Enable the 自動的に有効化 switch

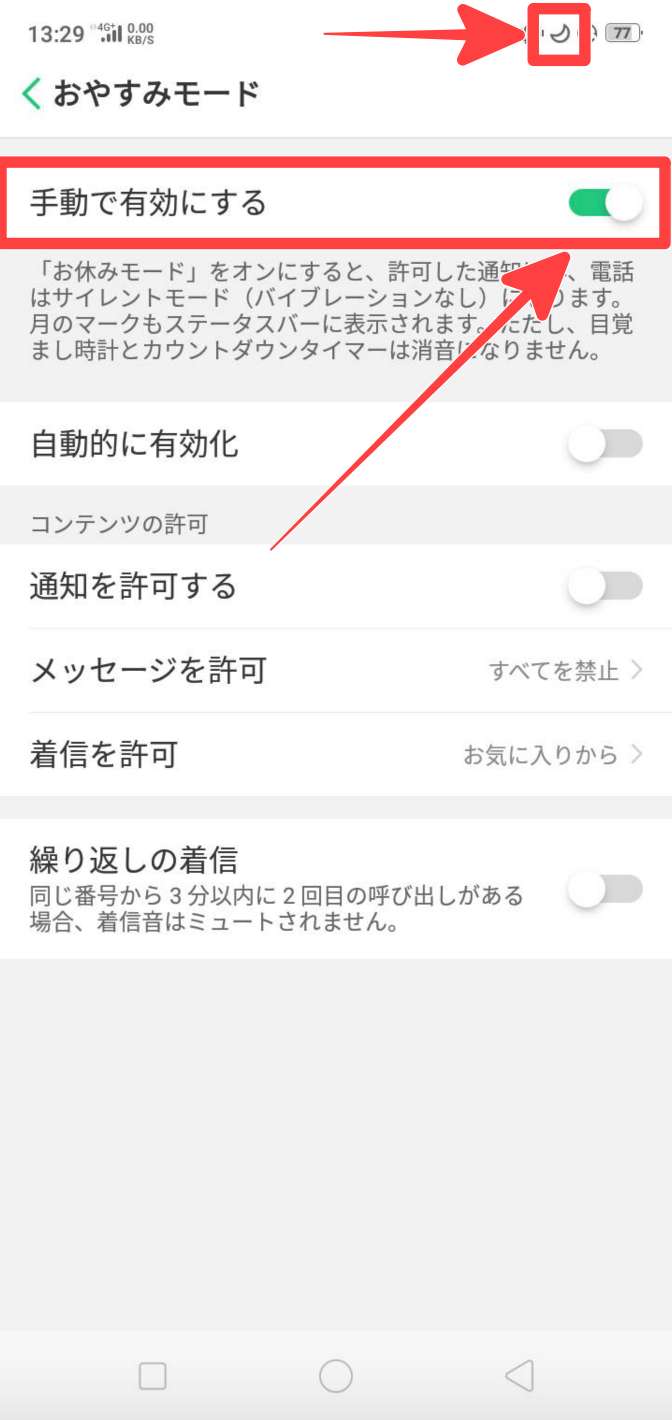point(605,444)
